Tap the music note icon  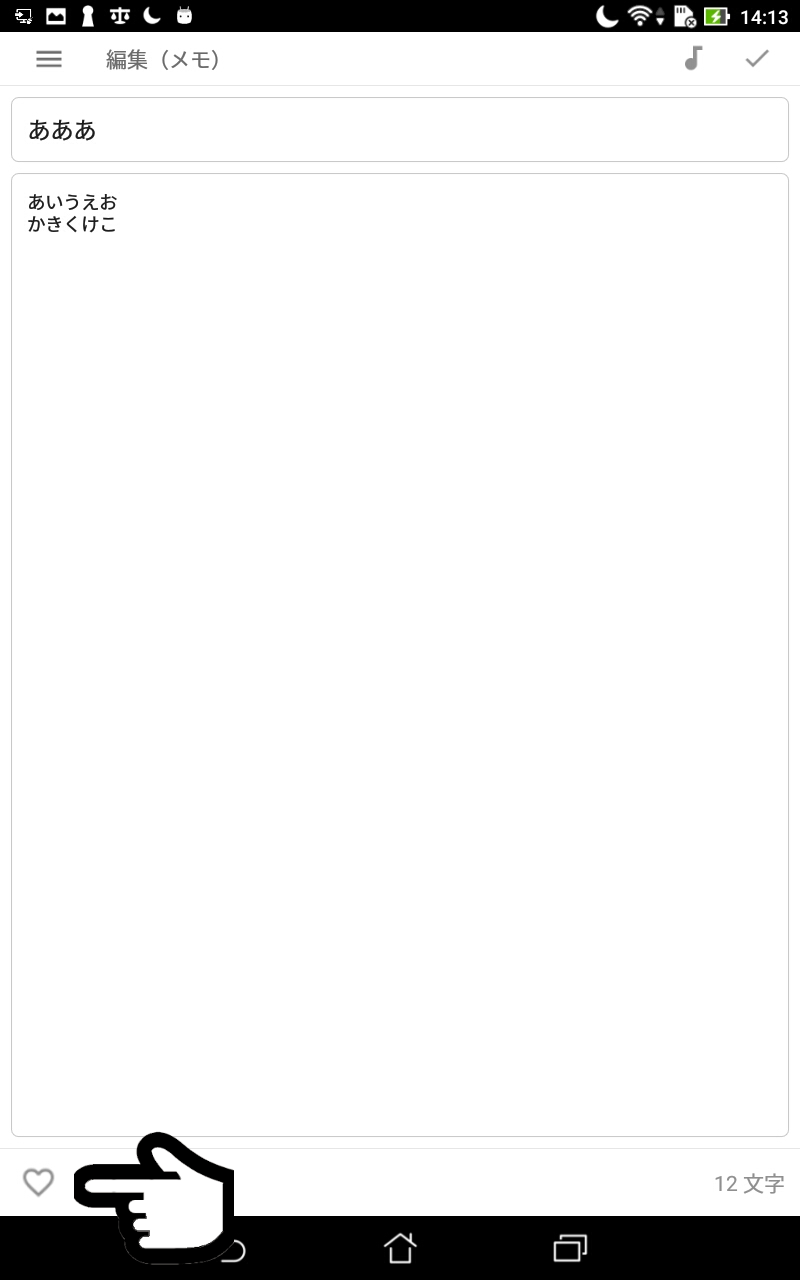[x=693, y=58]
